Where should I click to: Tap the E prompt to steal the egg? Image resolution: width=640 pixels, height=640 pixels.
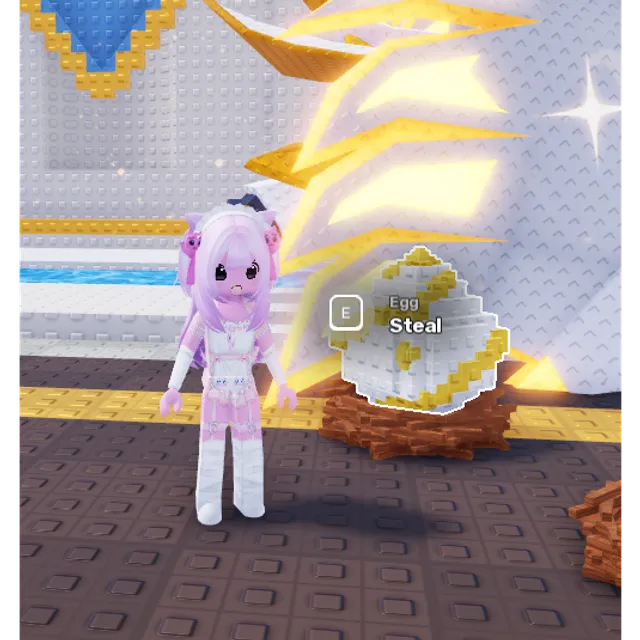tap(346, 313)
